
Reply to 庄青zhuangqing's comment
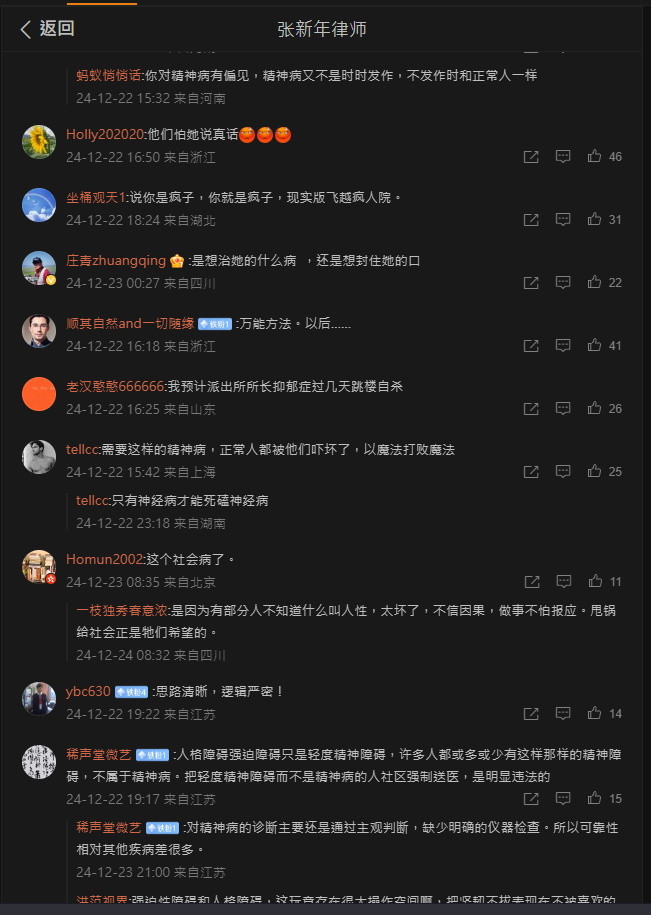563,283
